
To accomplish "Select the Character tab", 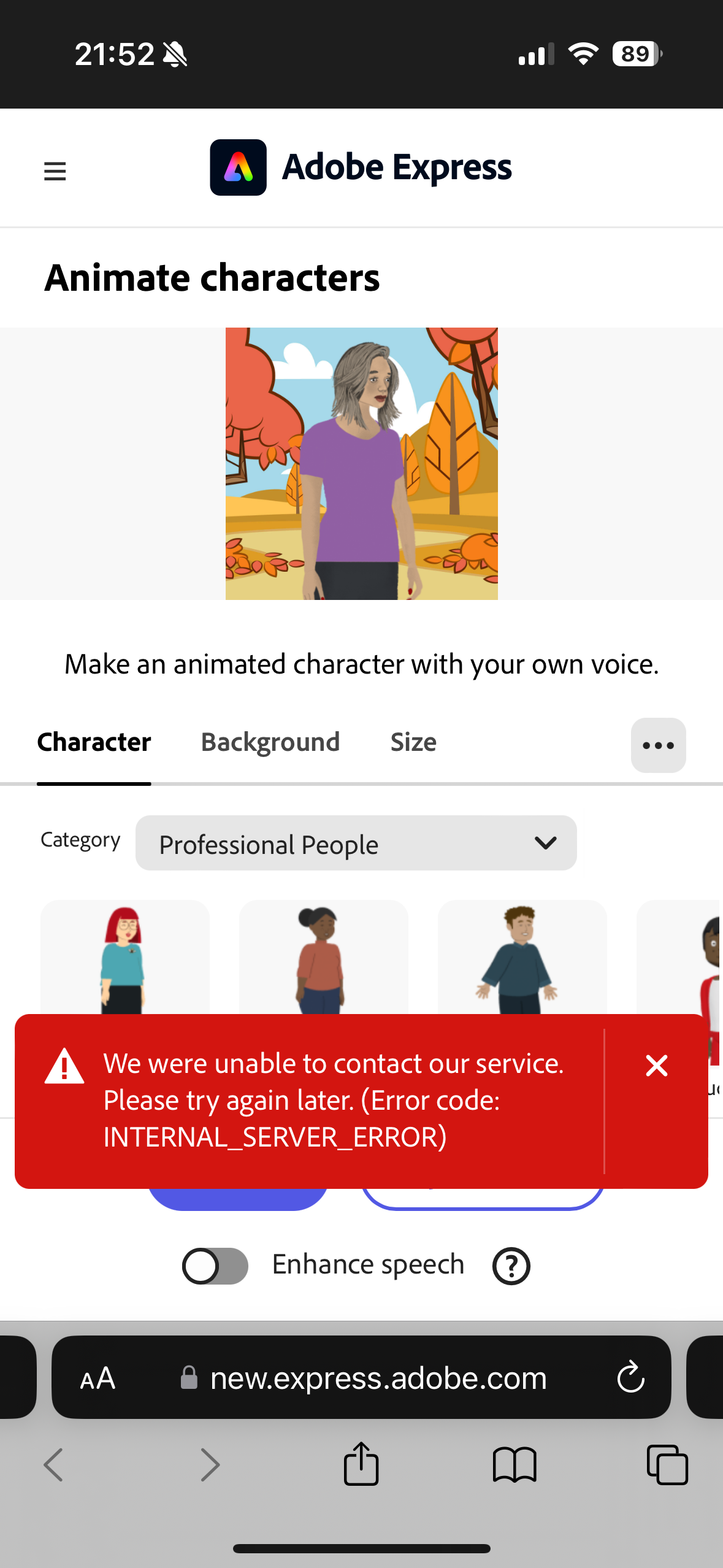I will click(x=94, y=742).
